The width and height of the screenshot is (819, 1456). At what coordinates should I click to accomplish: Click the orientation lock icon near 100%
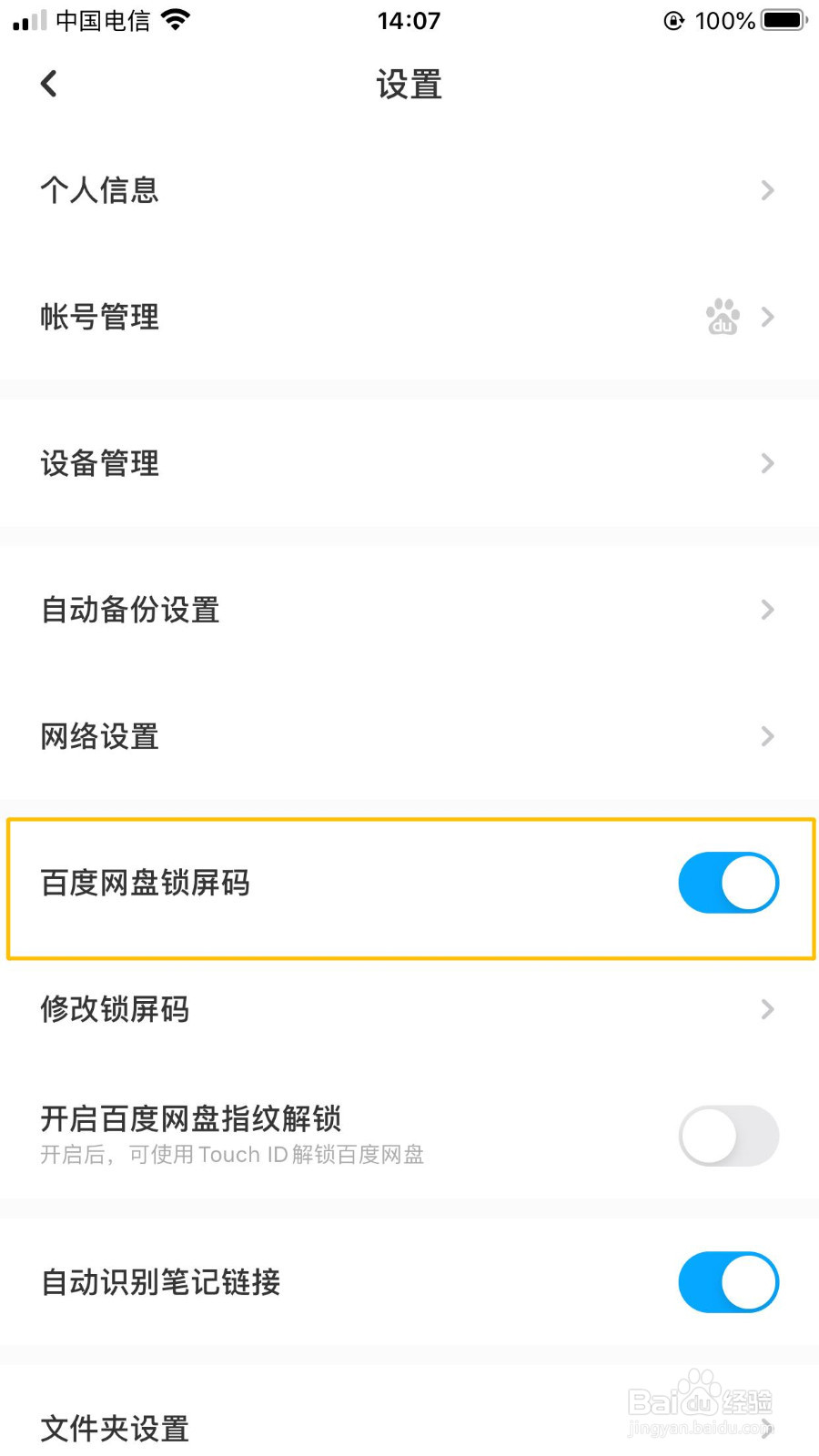coord(673,20)
